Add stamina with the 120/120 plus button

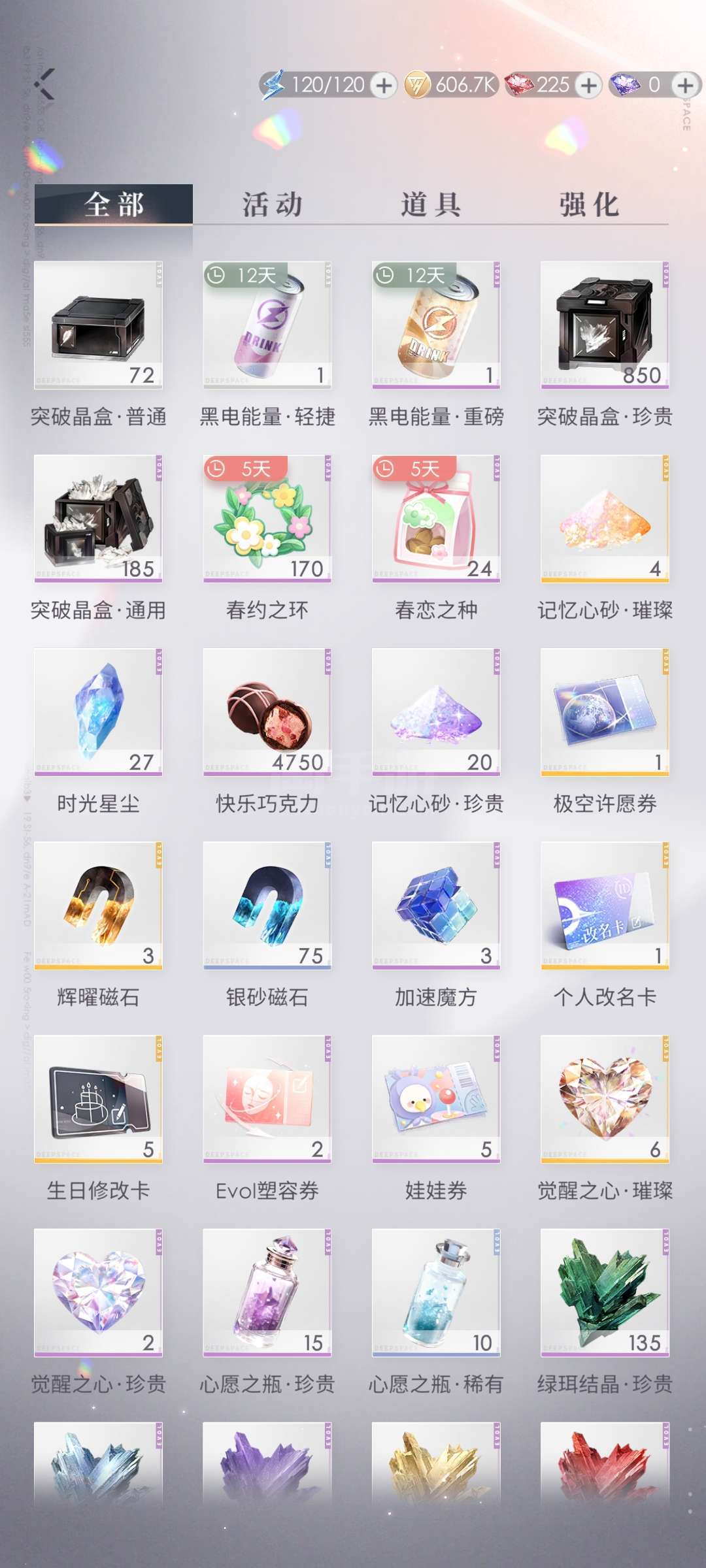(x=384, y=86)
